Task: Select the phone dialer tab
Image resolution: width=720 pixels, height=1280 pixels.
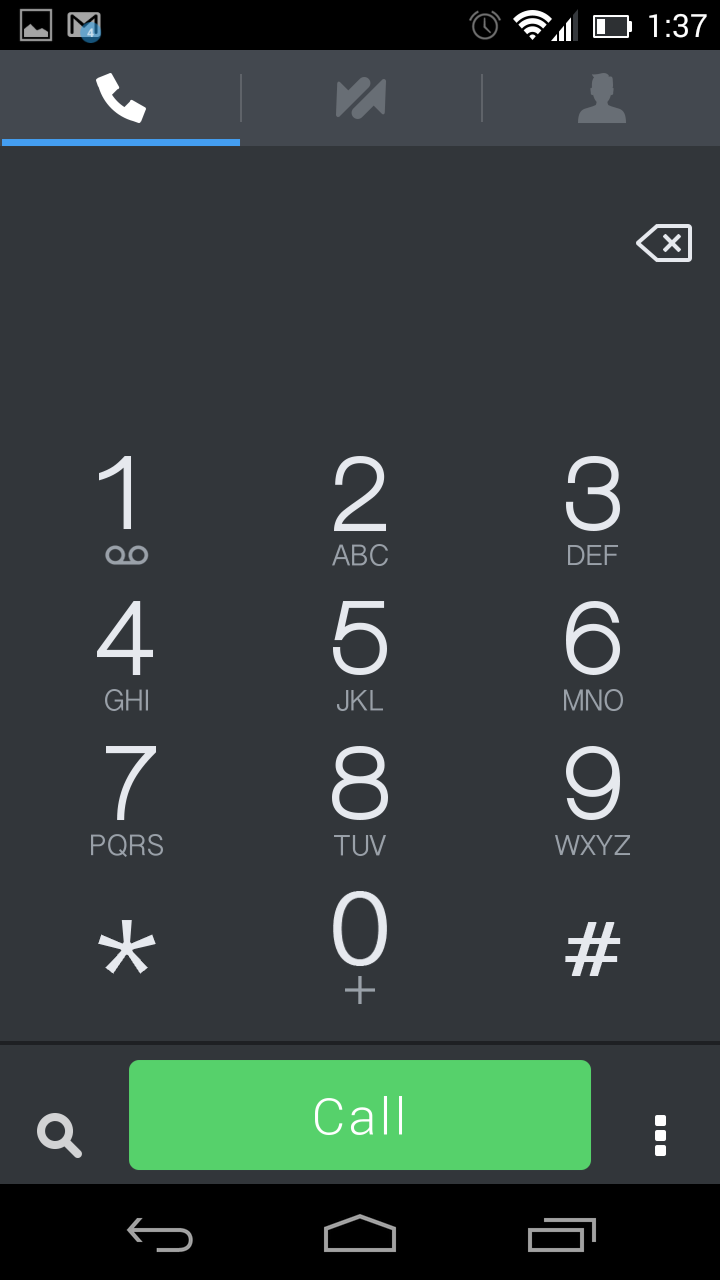Action: 121,98
